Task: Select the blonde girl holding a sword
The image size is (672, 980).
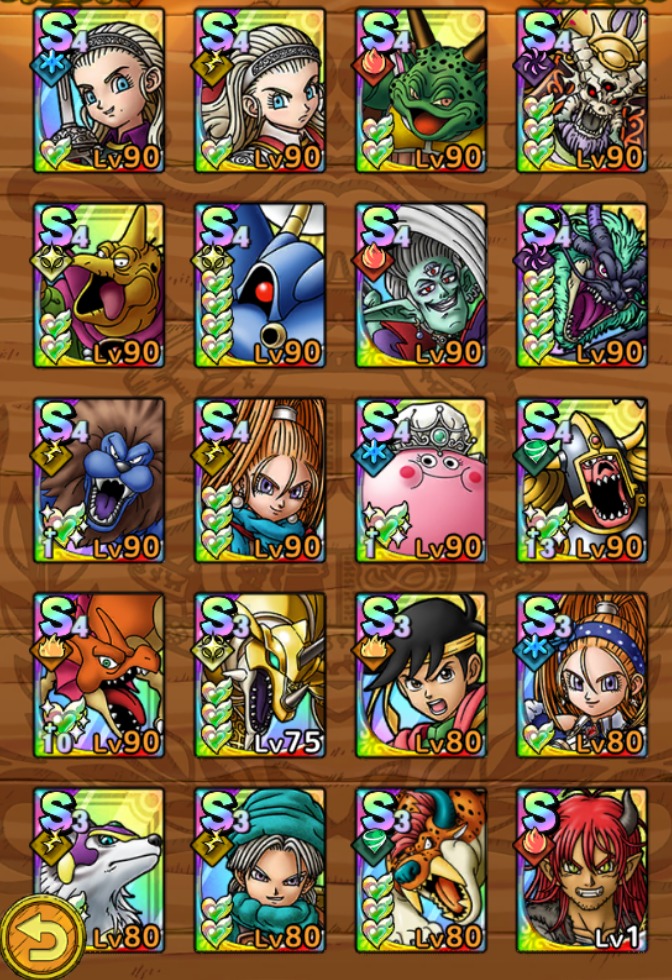Action: [x=99, y=90]
